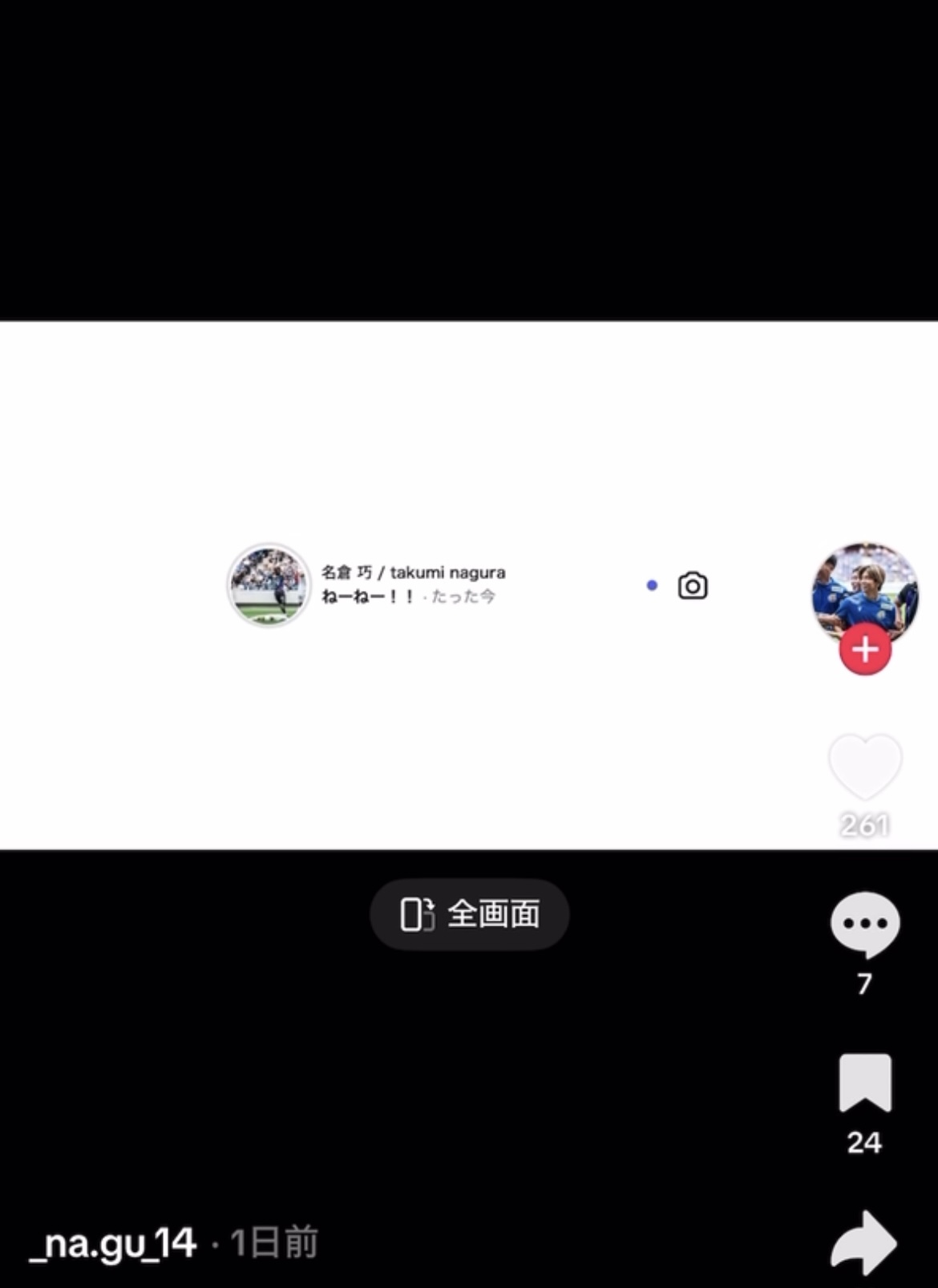Open the creator's profile picture
Screen dimensions: 938x1288
(x=864, y=590)
